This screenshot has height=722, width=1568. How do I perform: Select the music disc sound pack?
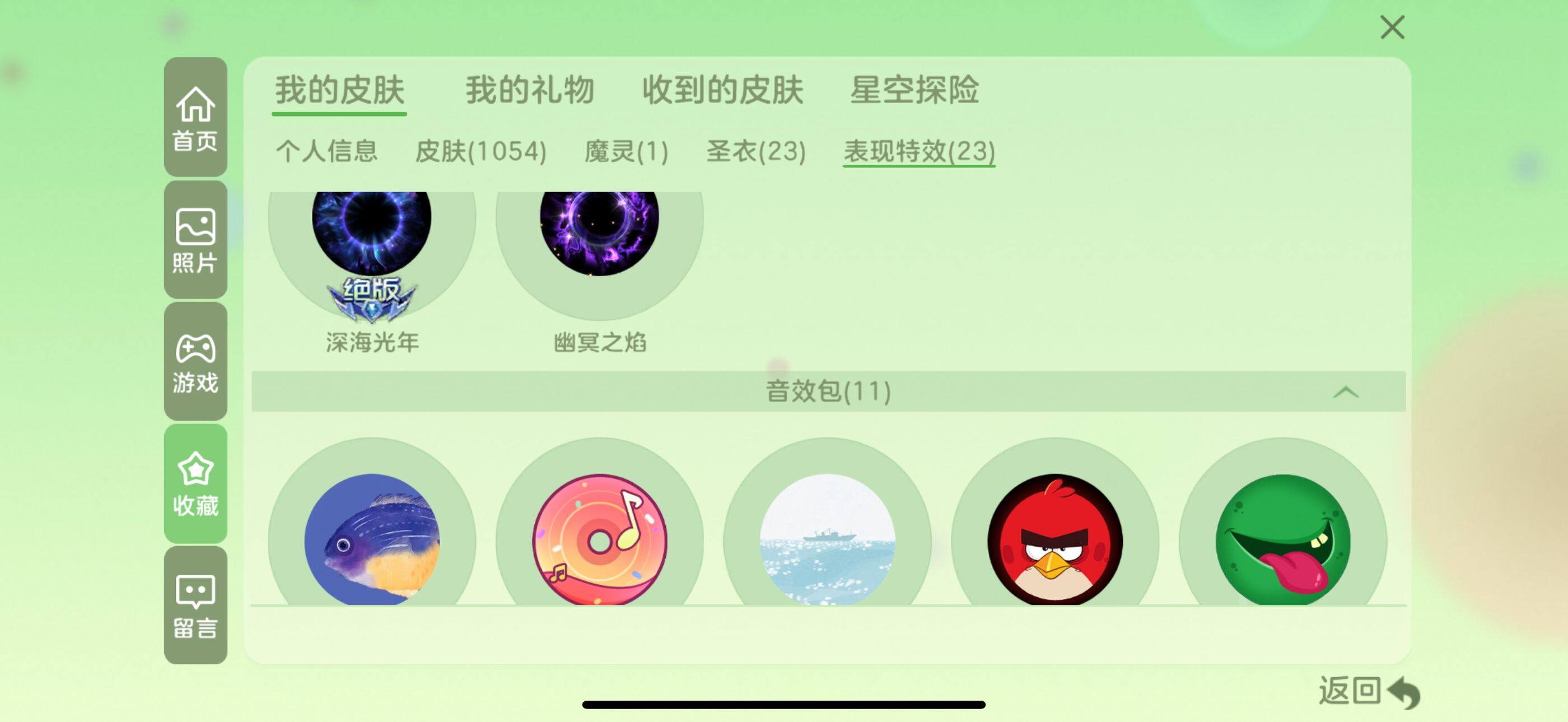[600, 539]
